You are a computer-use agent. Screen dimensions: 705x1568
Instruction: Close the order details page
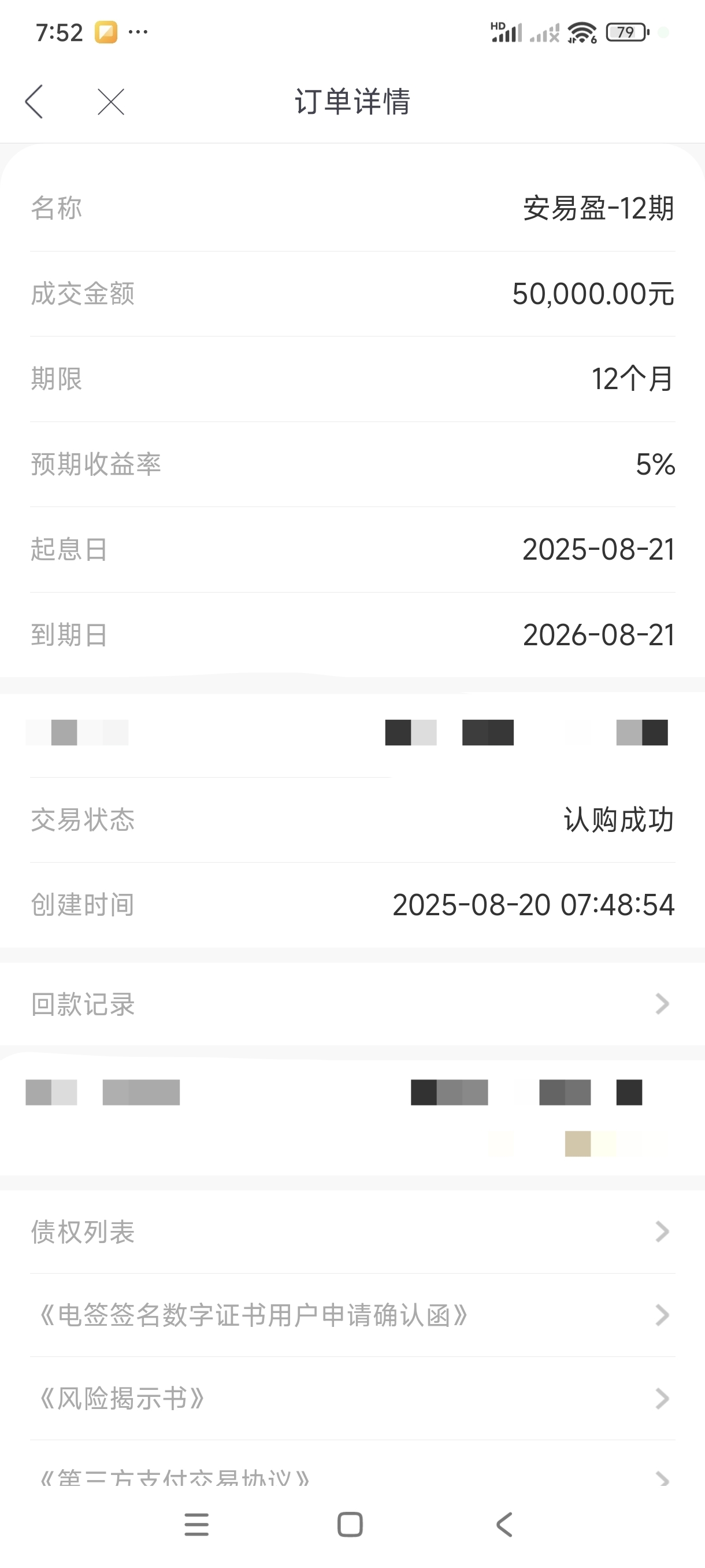point(111,101)
